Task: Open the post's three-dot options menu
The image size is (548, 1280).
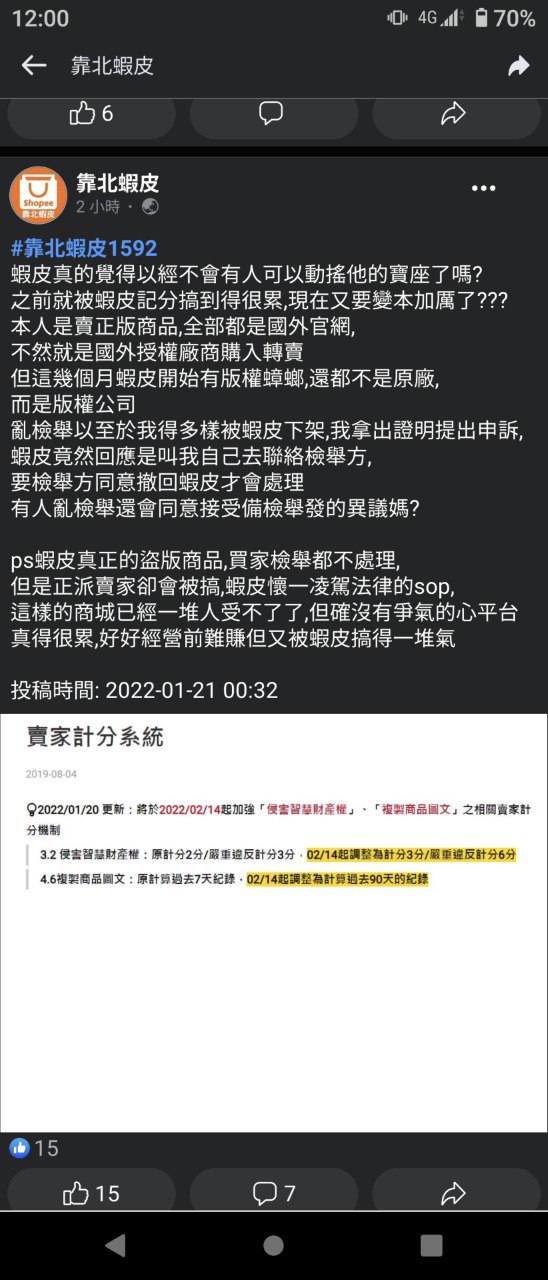Action: (483, 188)
